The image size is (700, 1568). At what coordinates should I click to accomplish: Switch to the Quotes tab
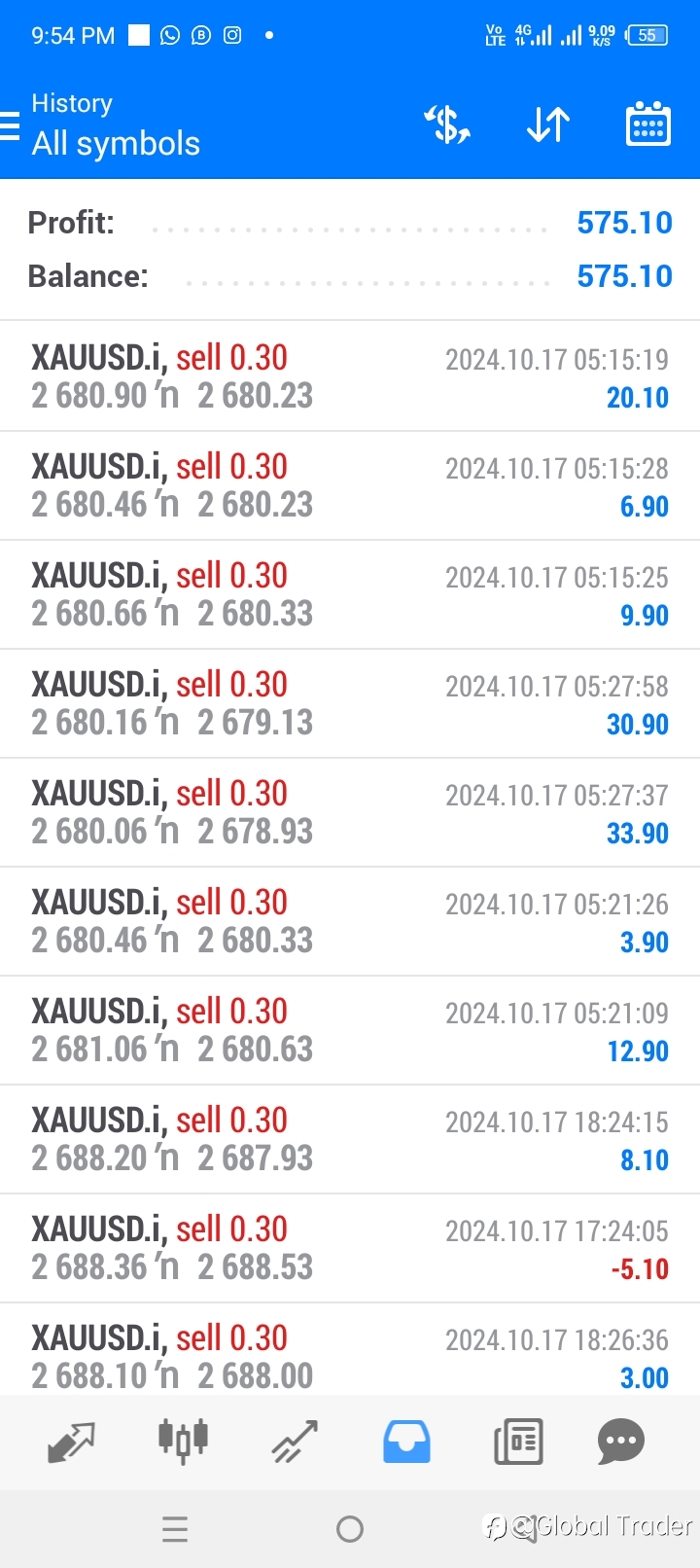point(71,1442)
